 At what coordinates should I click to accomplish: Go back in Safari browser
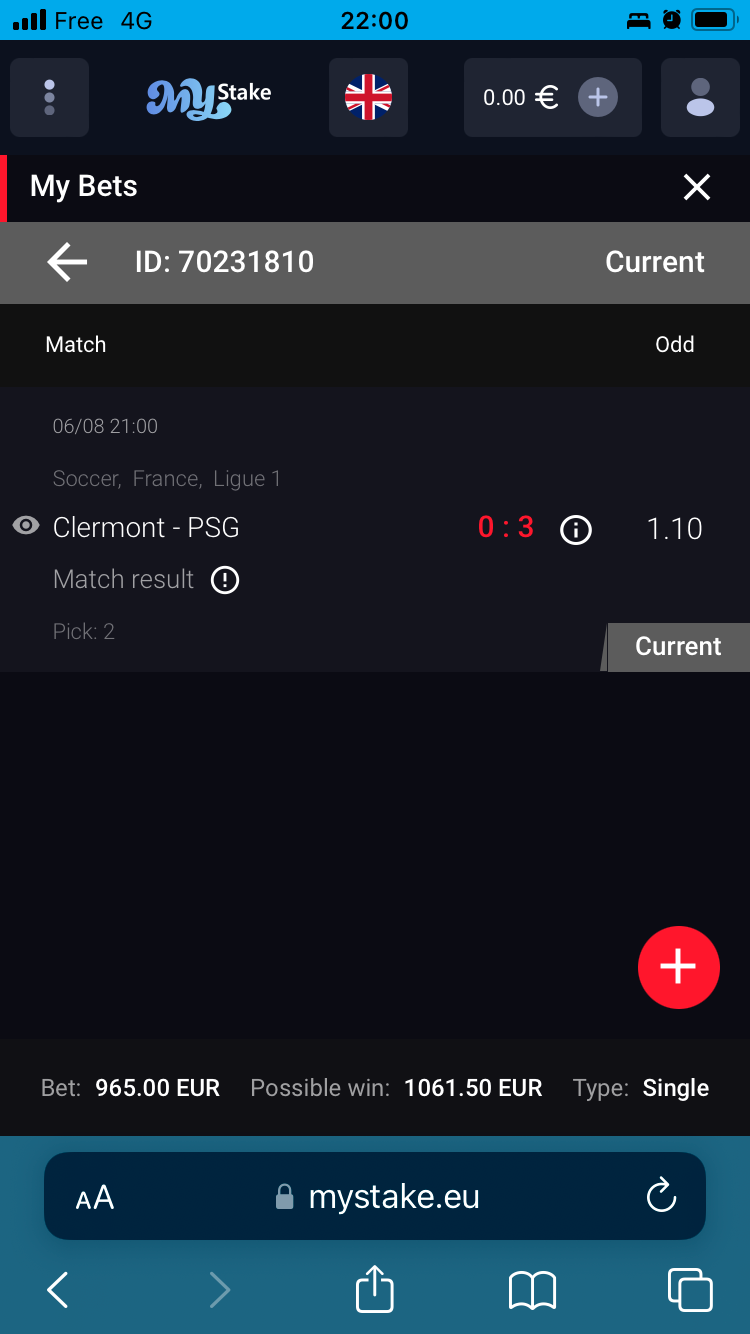pos(58,1290)
